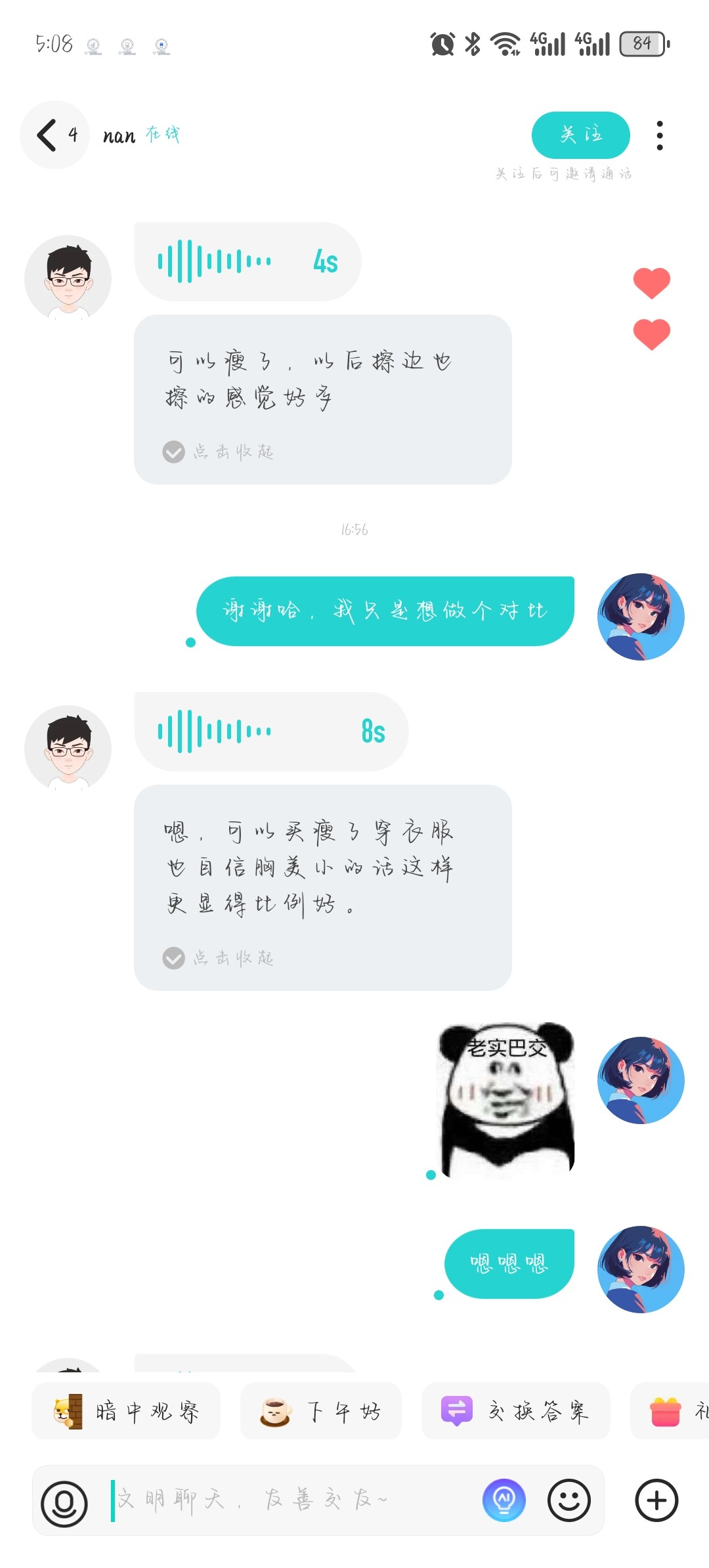Viewport: 709px width, 1568px height.
Task: View nan's avatar next to 4s voice message
Action: click(68, 278)
